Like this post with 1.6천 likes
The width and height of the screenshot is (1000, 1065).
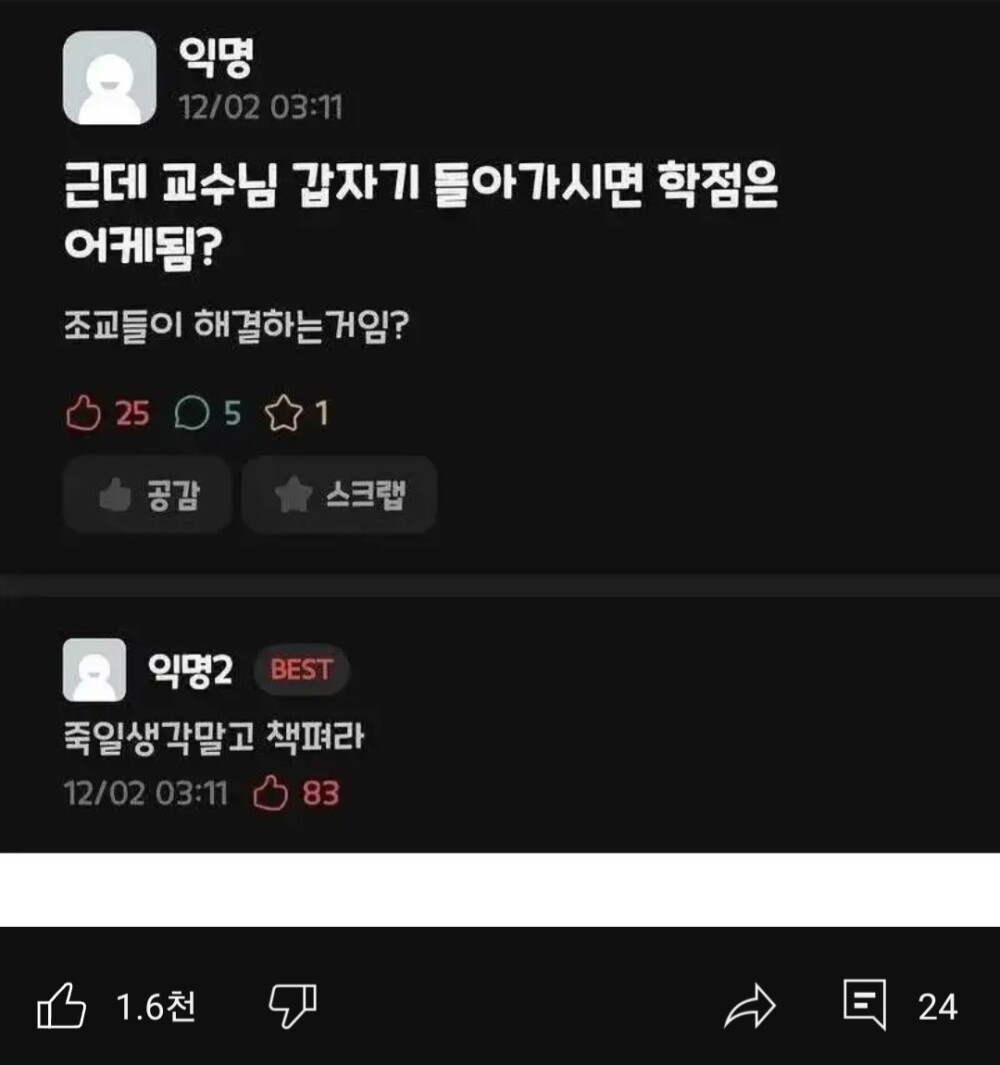pos(62,1006)
